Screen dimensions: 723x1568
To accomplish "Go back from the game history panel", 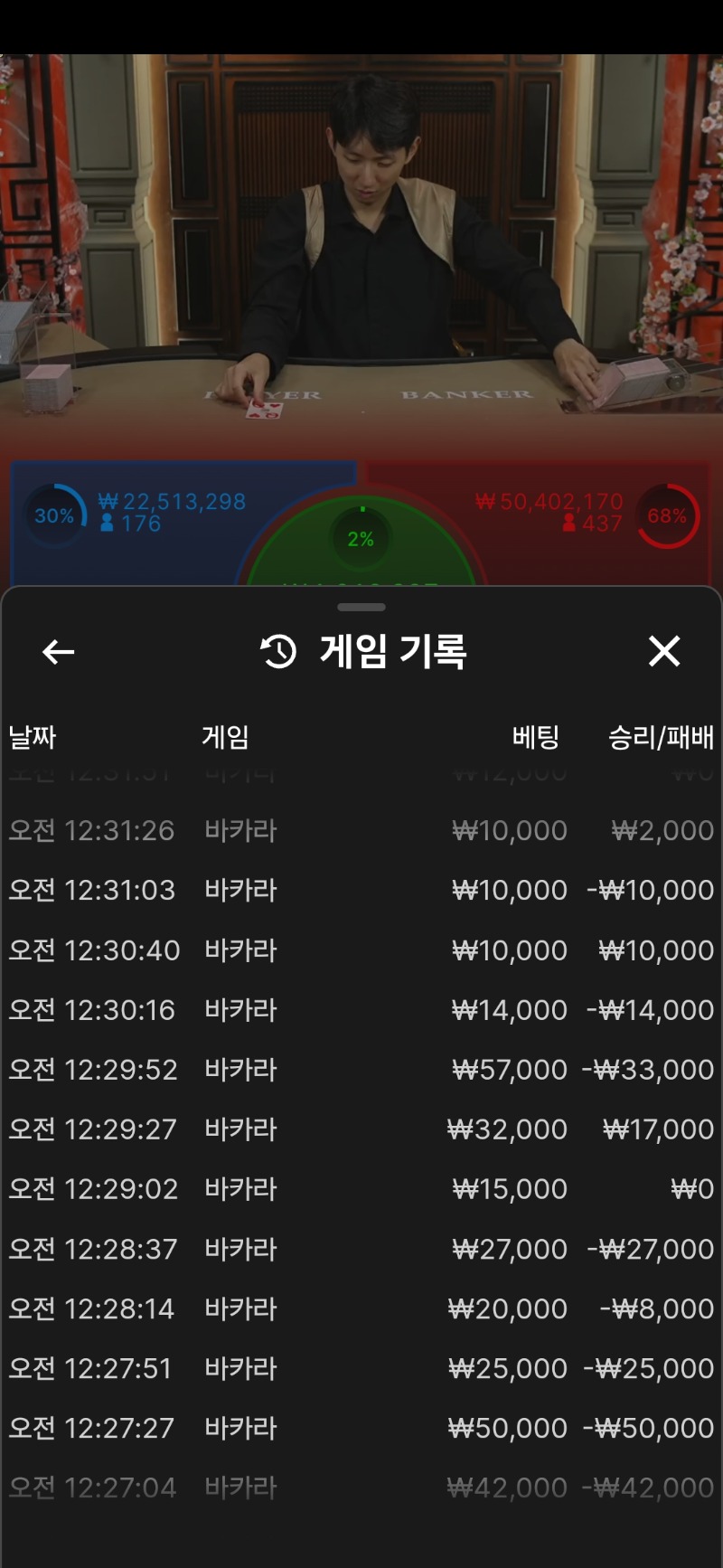I will [59, 652].
